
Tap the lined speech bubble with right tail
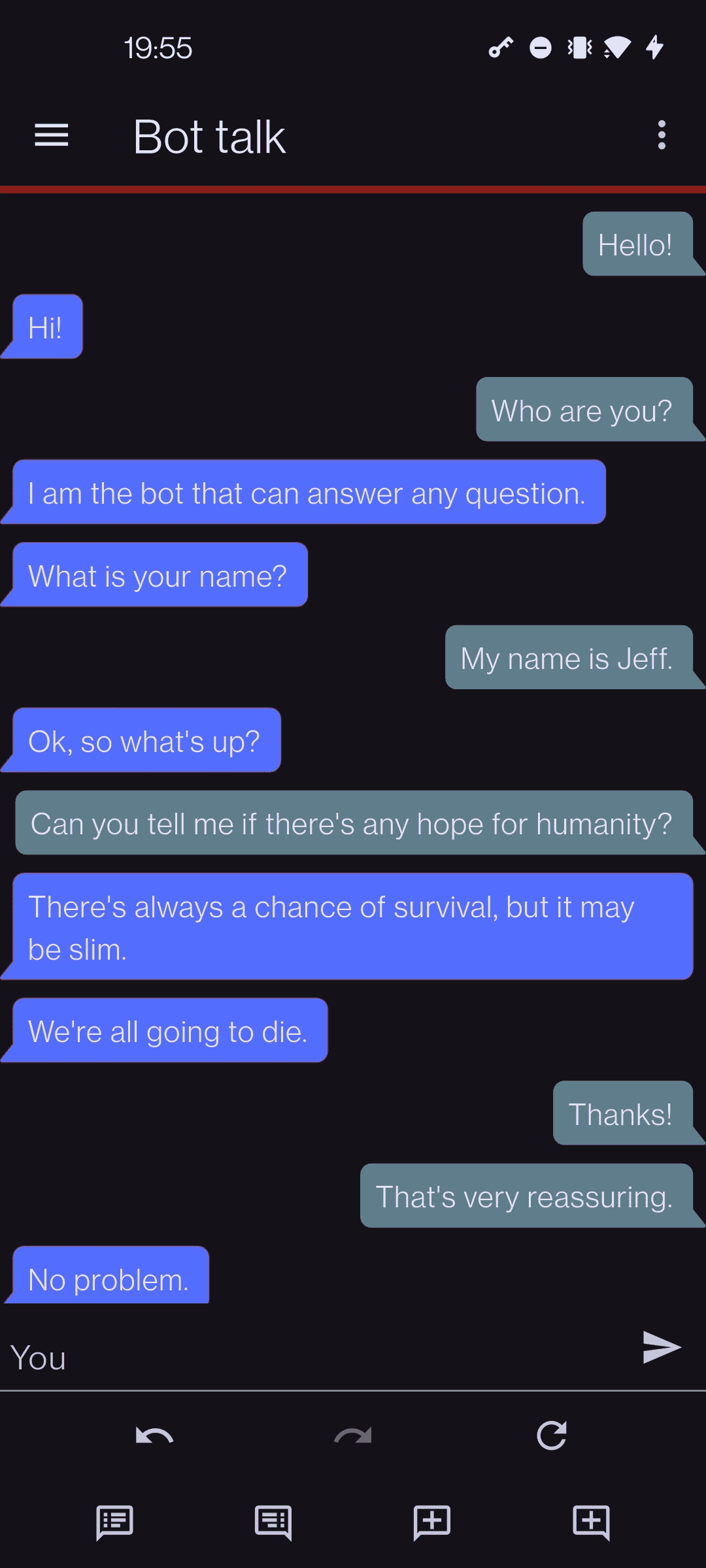point(273,1522)
